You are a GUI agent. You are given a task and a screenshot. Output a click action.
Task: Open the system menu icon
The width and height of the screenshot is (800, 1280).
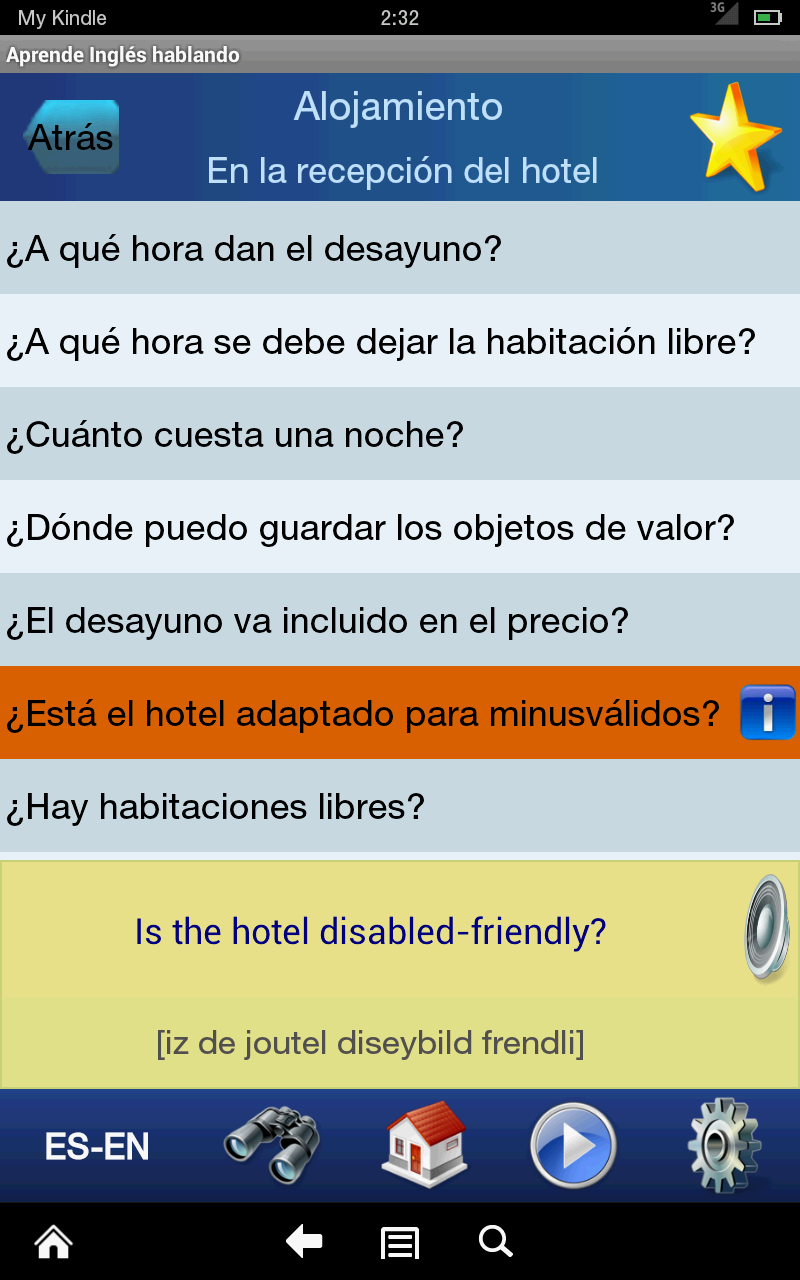(399, 1241)
